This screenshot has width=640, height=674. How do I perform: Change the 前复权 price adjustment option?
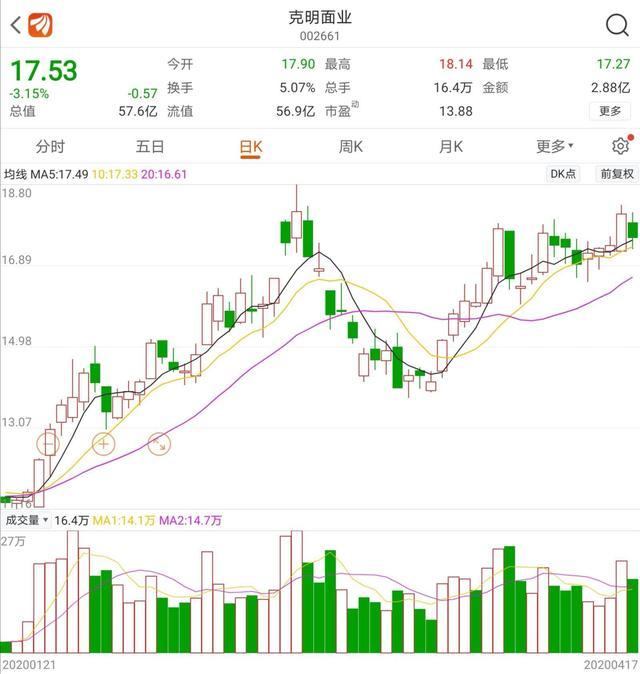[616, 173]
